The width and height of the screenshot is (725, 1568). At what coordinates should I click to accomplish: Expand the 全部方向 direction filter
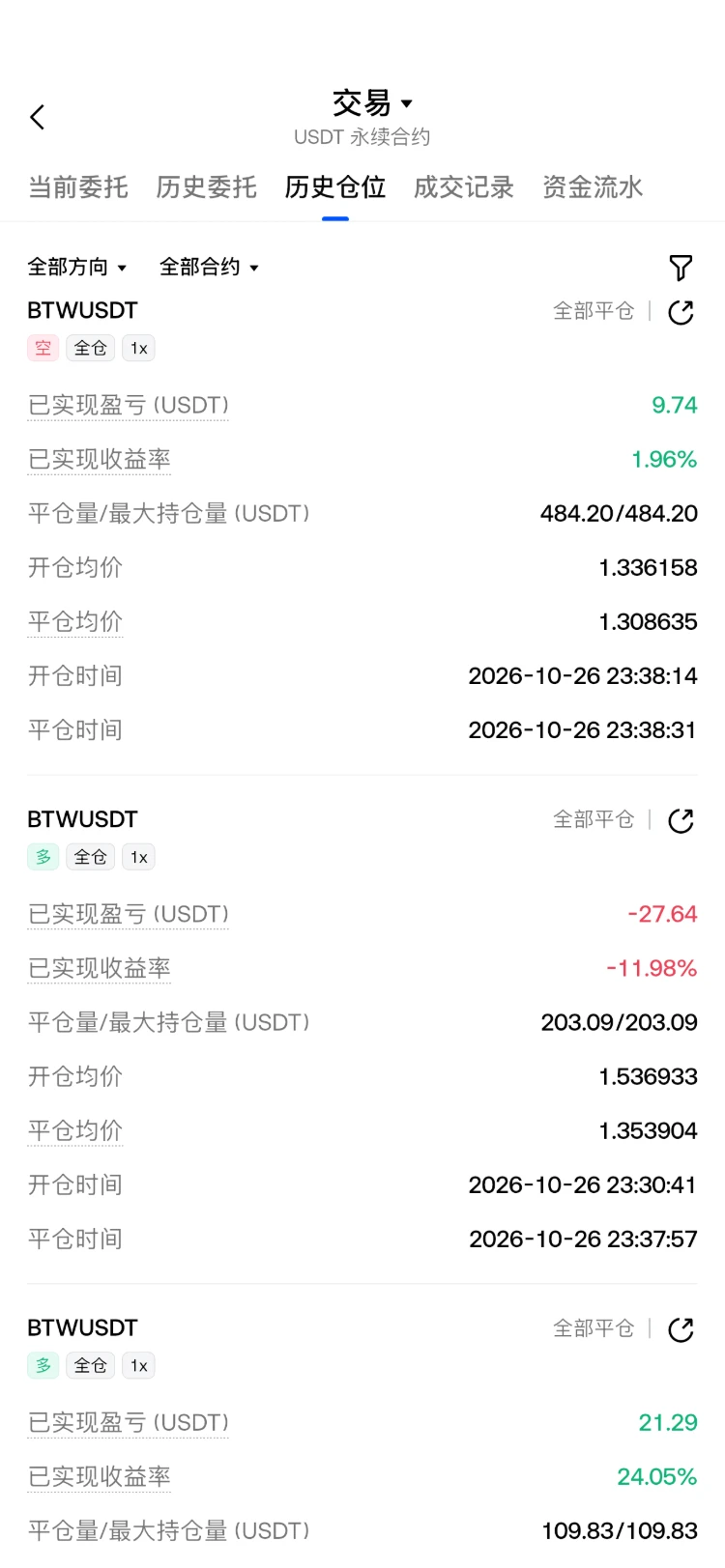77,267
